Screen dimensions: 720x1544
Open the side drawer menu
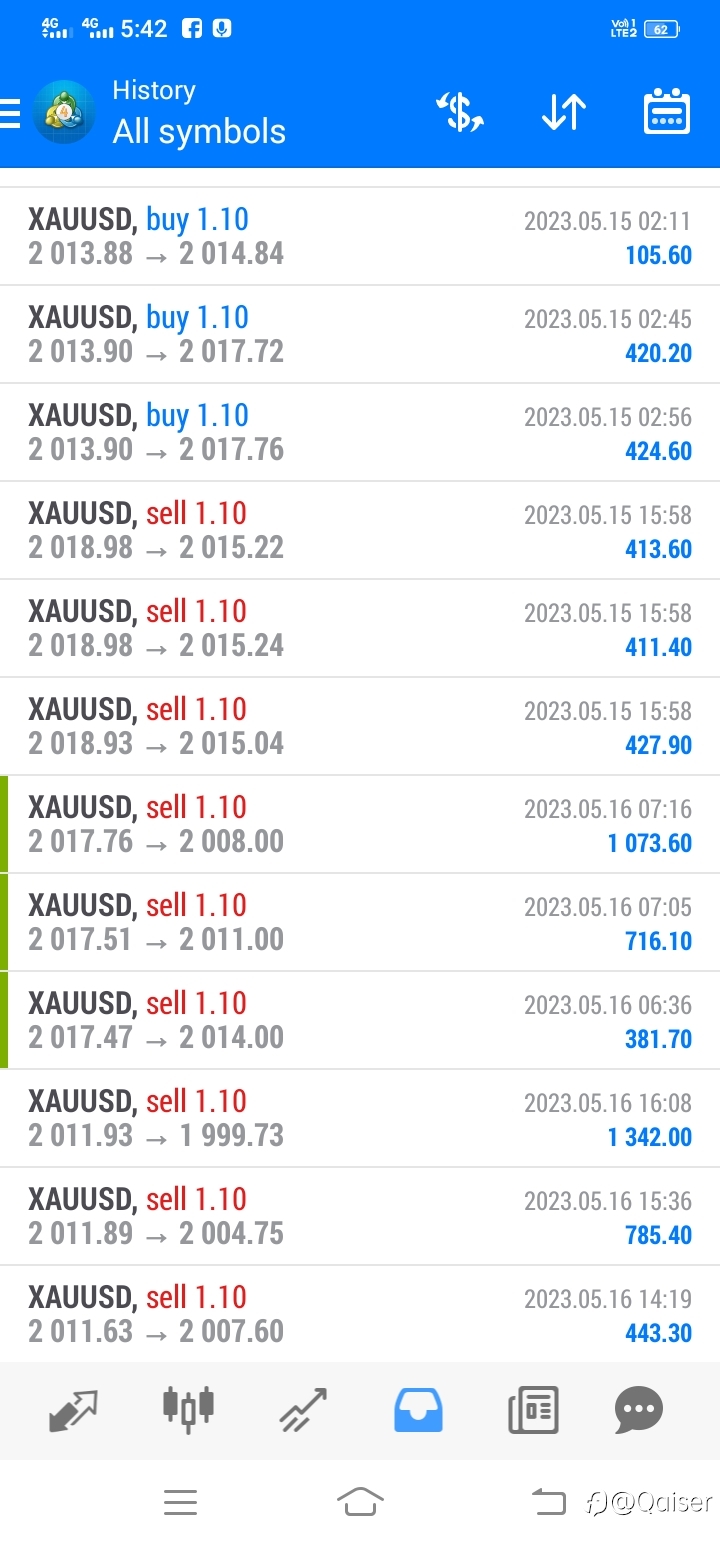pos(10,113)
